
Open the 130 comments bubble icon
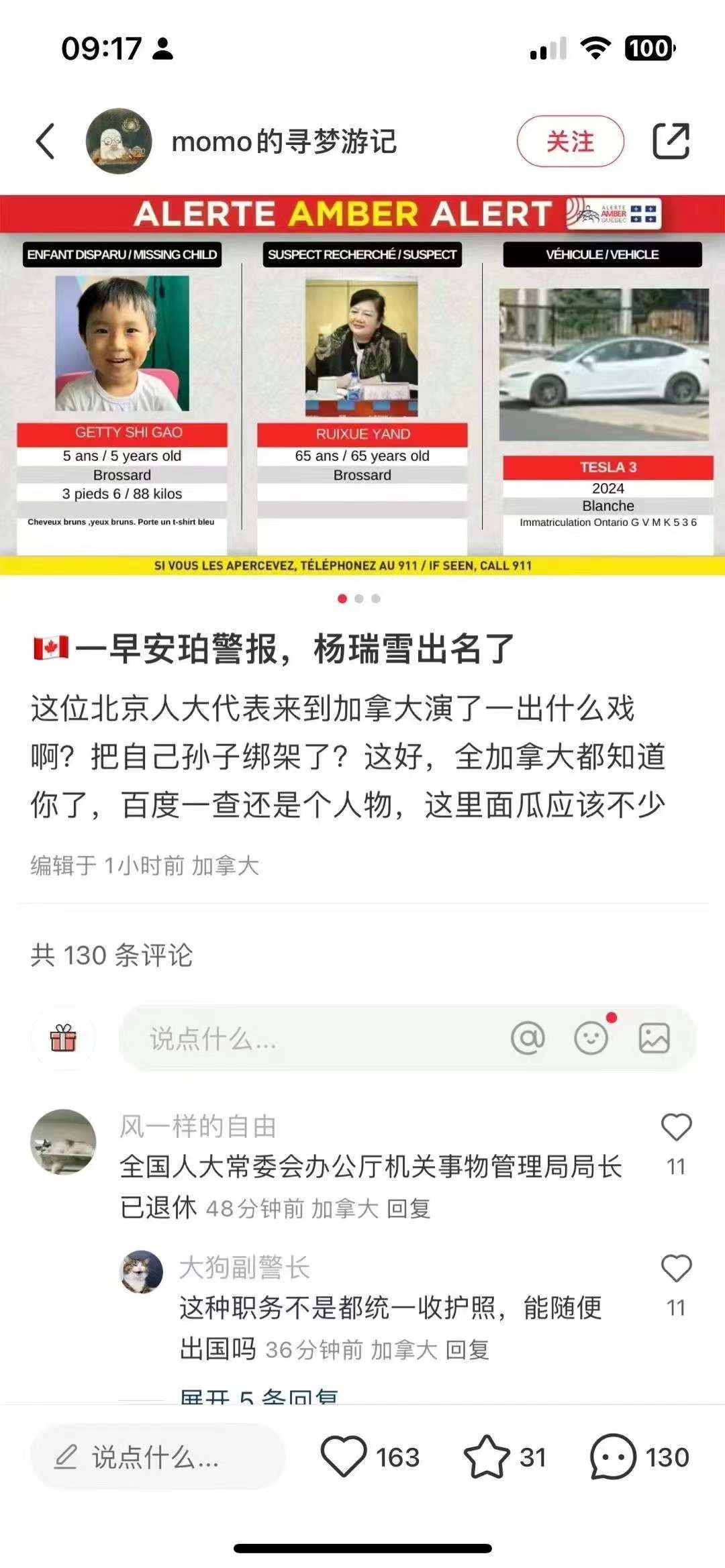tap(612, 1457)
